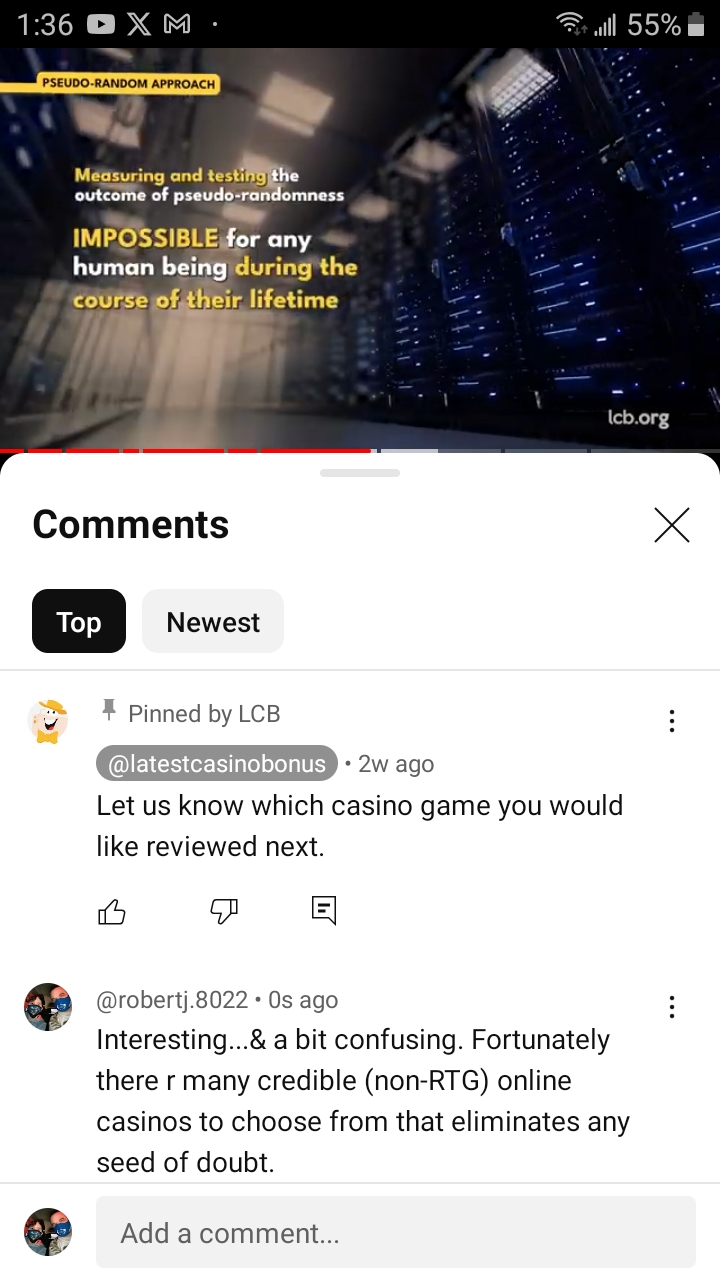This screenshot has height=1280, width=720.
Task: Like the pinned LCB comment
Action: tap(112, 910)
